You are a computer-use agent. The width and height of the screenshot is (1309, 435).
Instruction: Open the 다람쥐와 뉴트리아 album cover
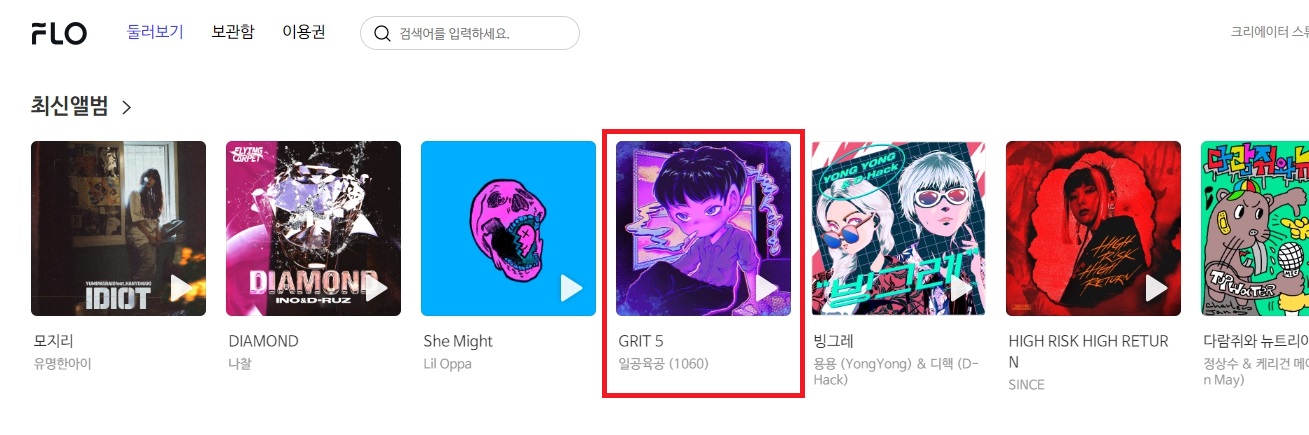pos(1255,228)
